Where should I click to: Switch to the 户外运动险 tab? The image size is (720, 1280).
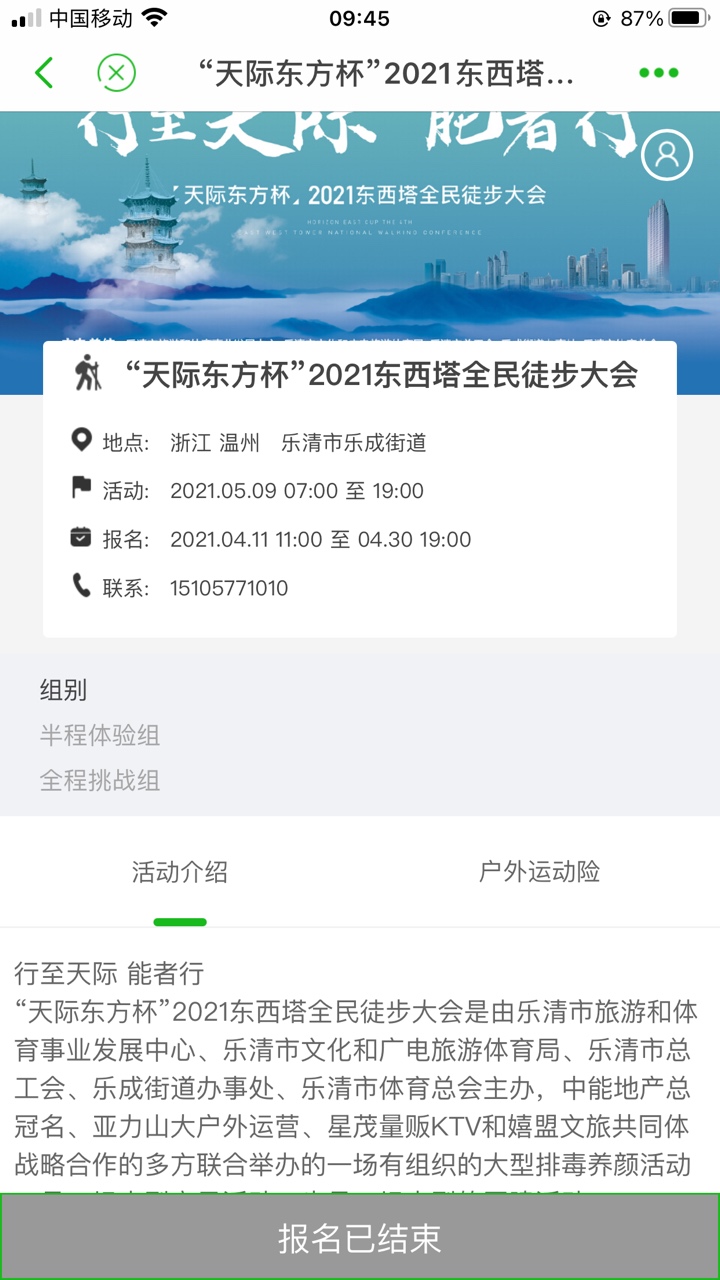[540, 872]
